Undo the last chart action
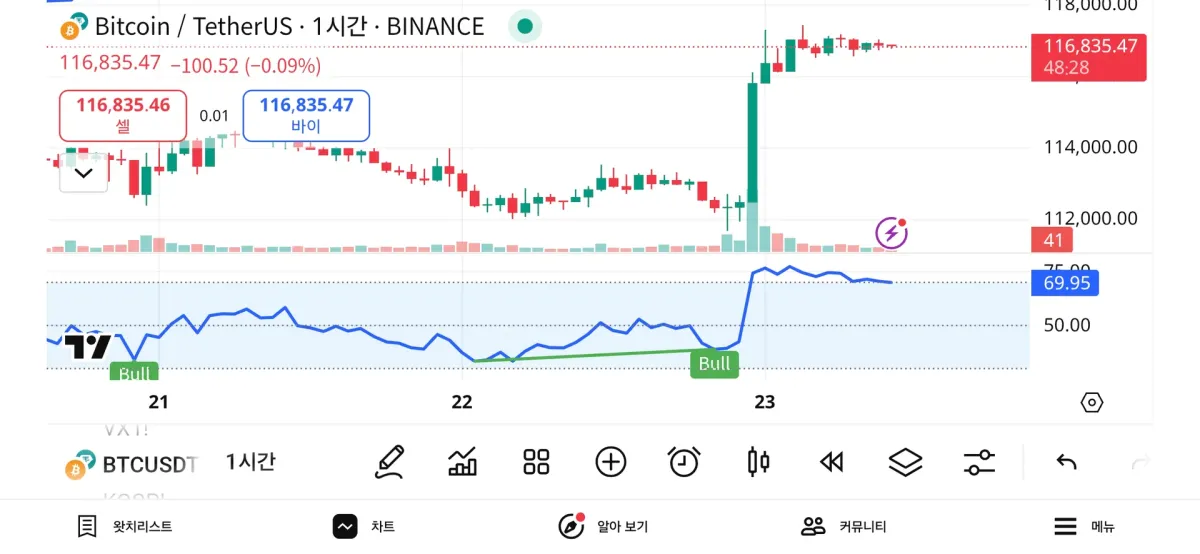 coord(1066,462)
